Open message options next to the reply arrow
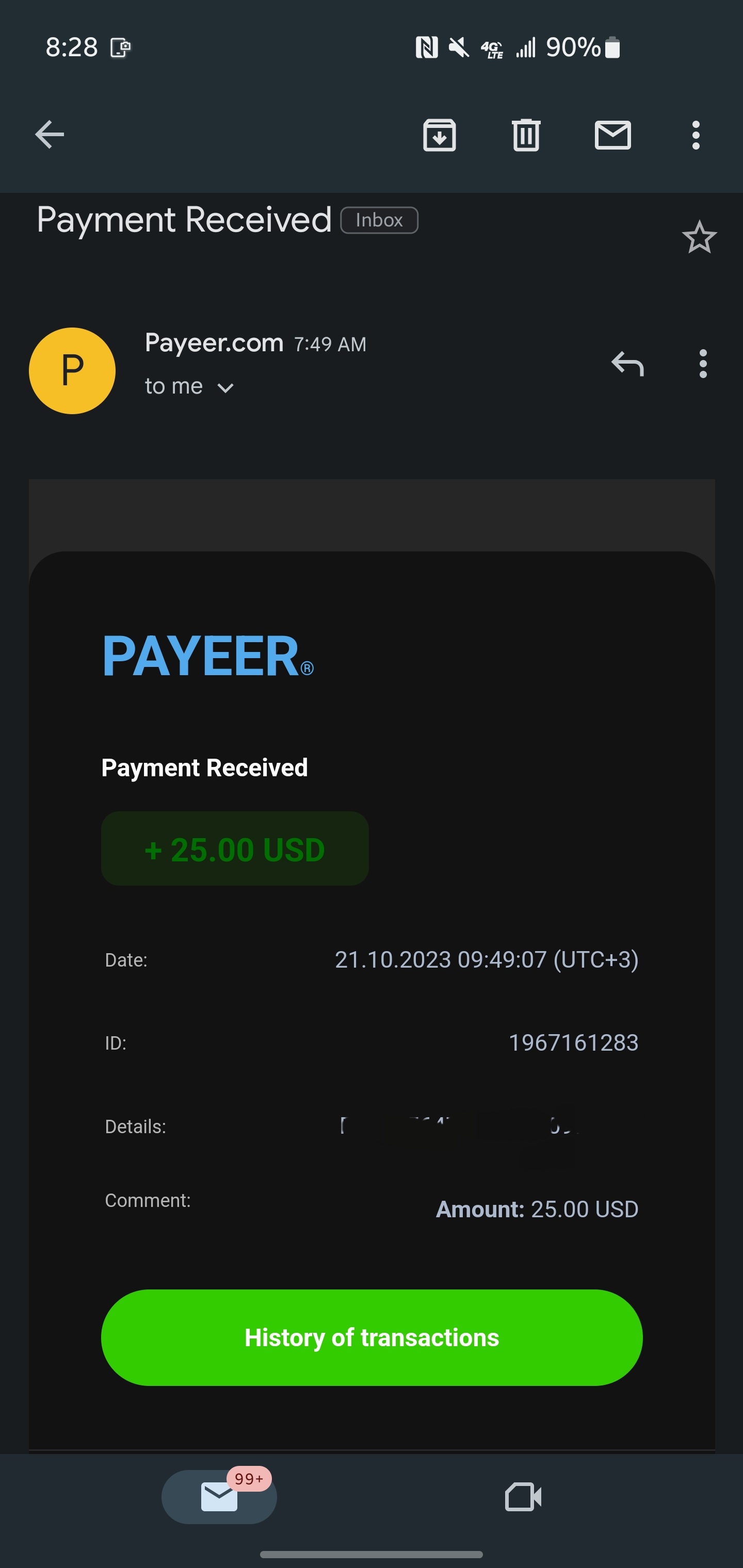The height and width of the screenshot is (1568, 743). (703, 364)
